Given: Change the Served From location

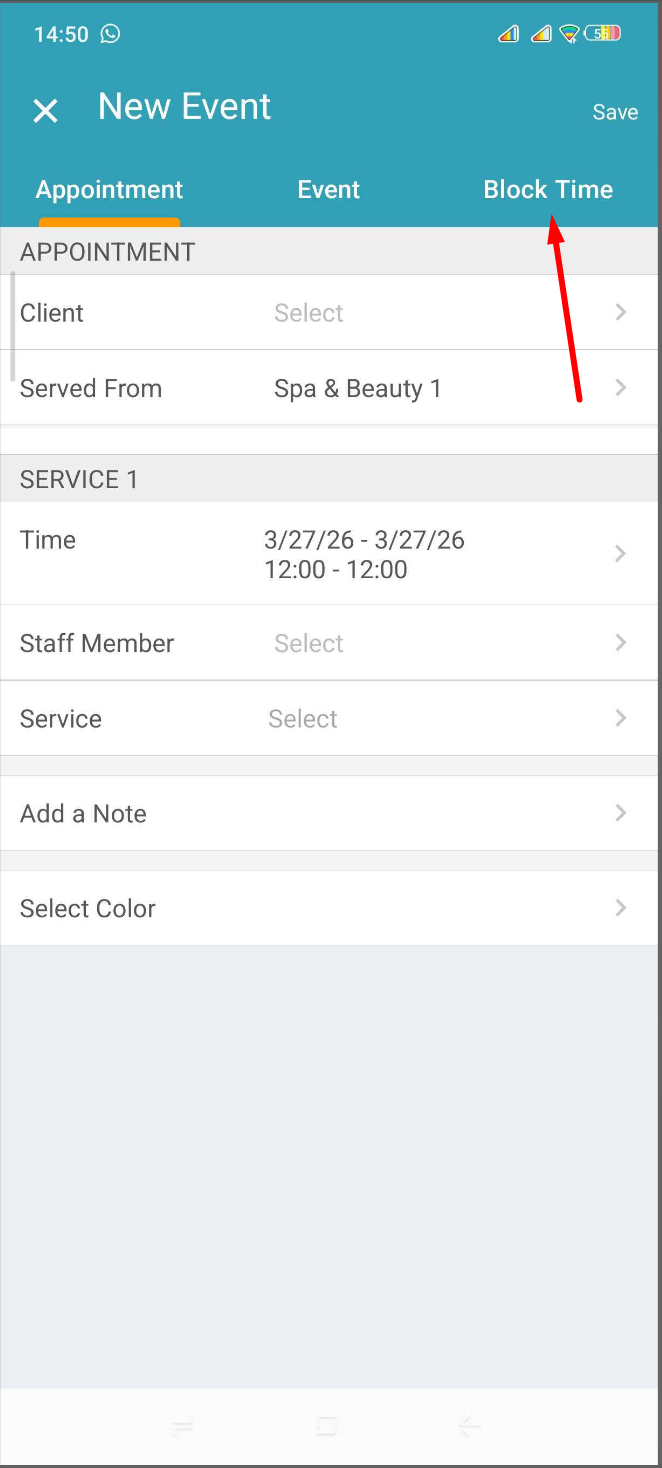Looking at the screenshot, I should (329, 388).
